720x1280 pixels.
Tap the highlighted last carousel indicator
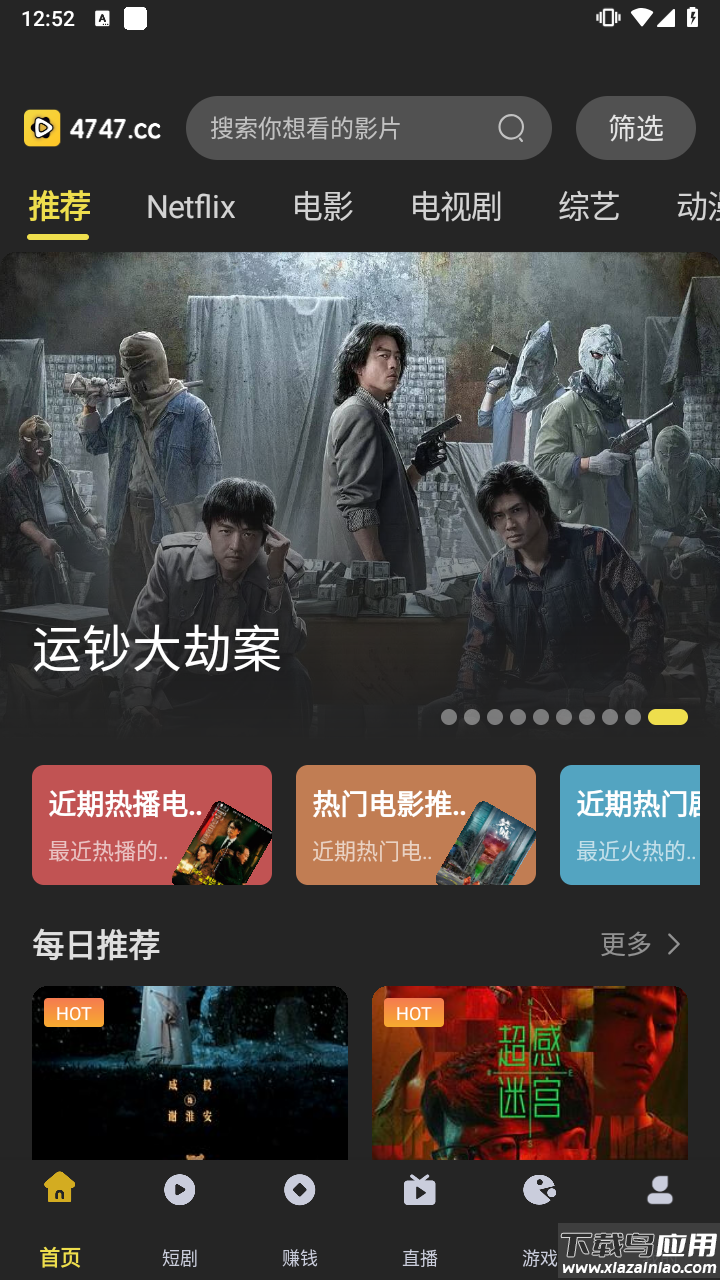coord(668,716)
